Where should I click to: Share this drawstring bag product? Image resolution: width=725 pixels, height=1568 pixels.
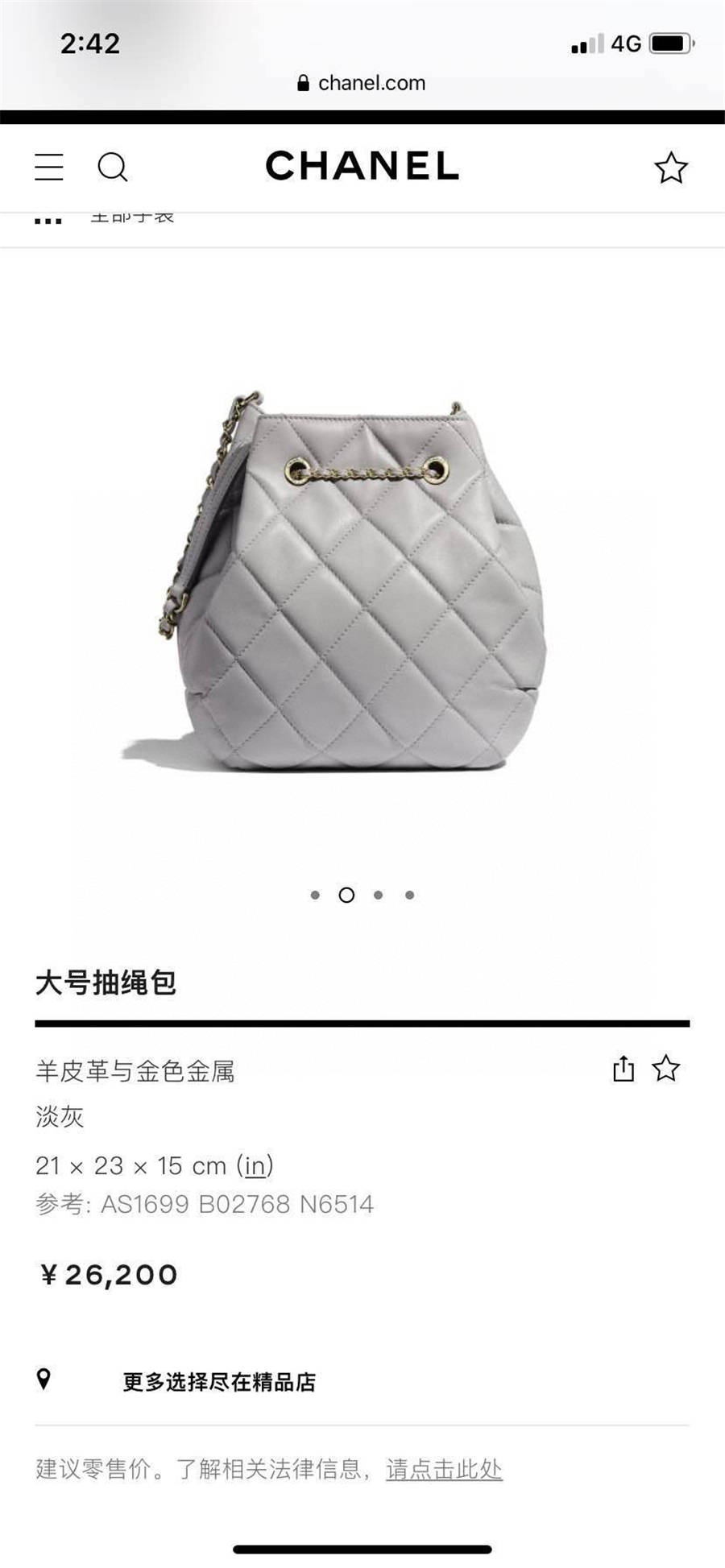click(x=623, y=1069)
